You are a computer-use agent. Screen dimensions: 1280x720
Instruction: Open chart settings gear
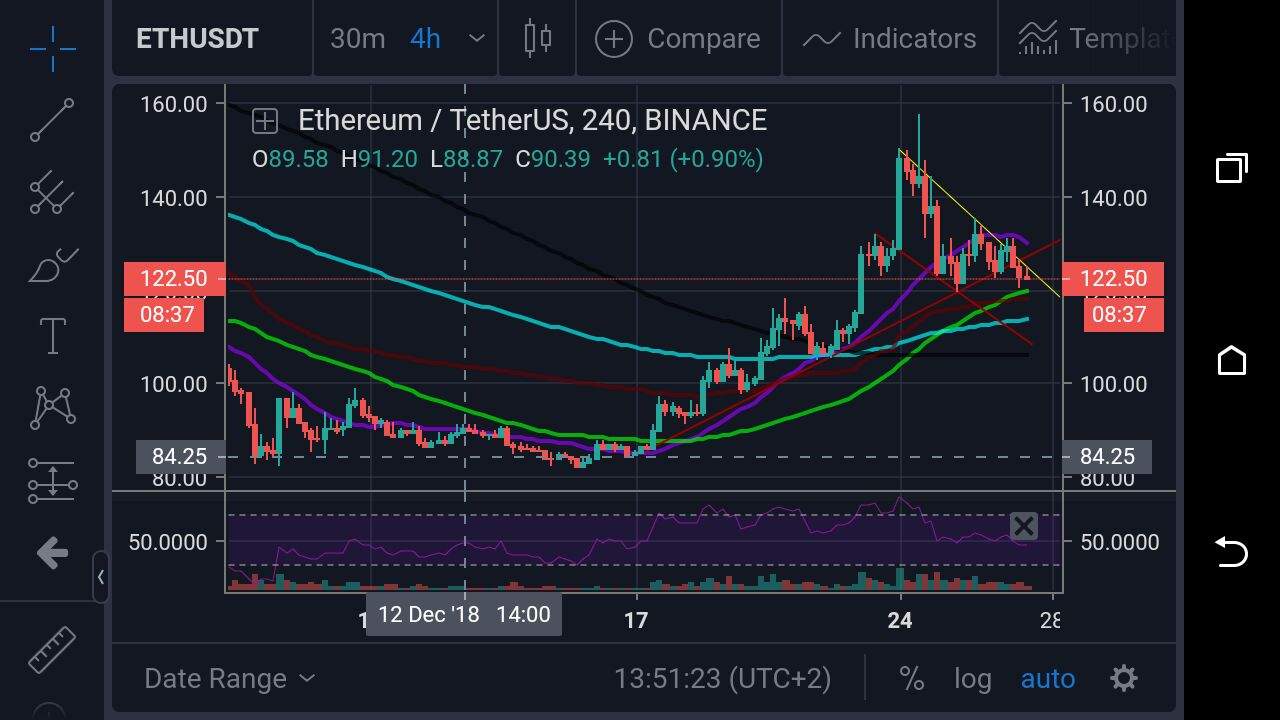click(1124, 679)
